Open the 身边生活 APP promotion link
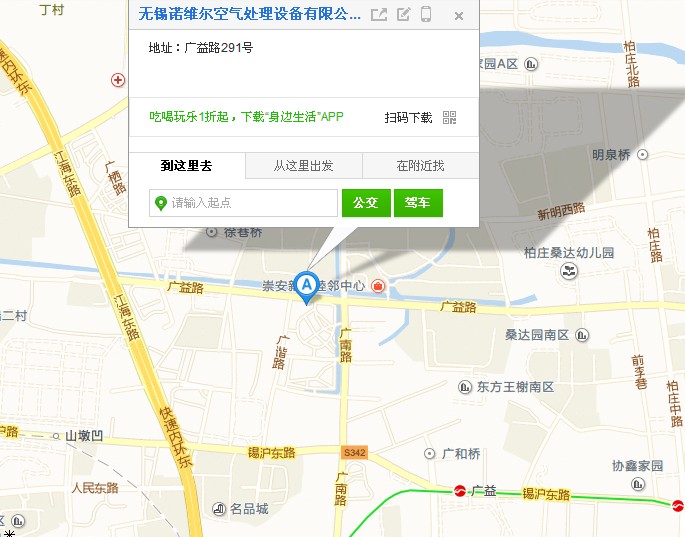 [246, 117]
